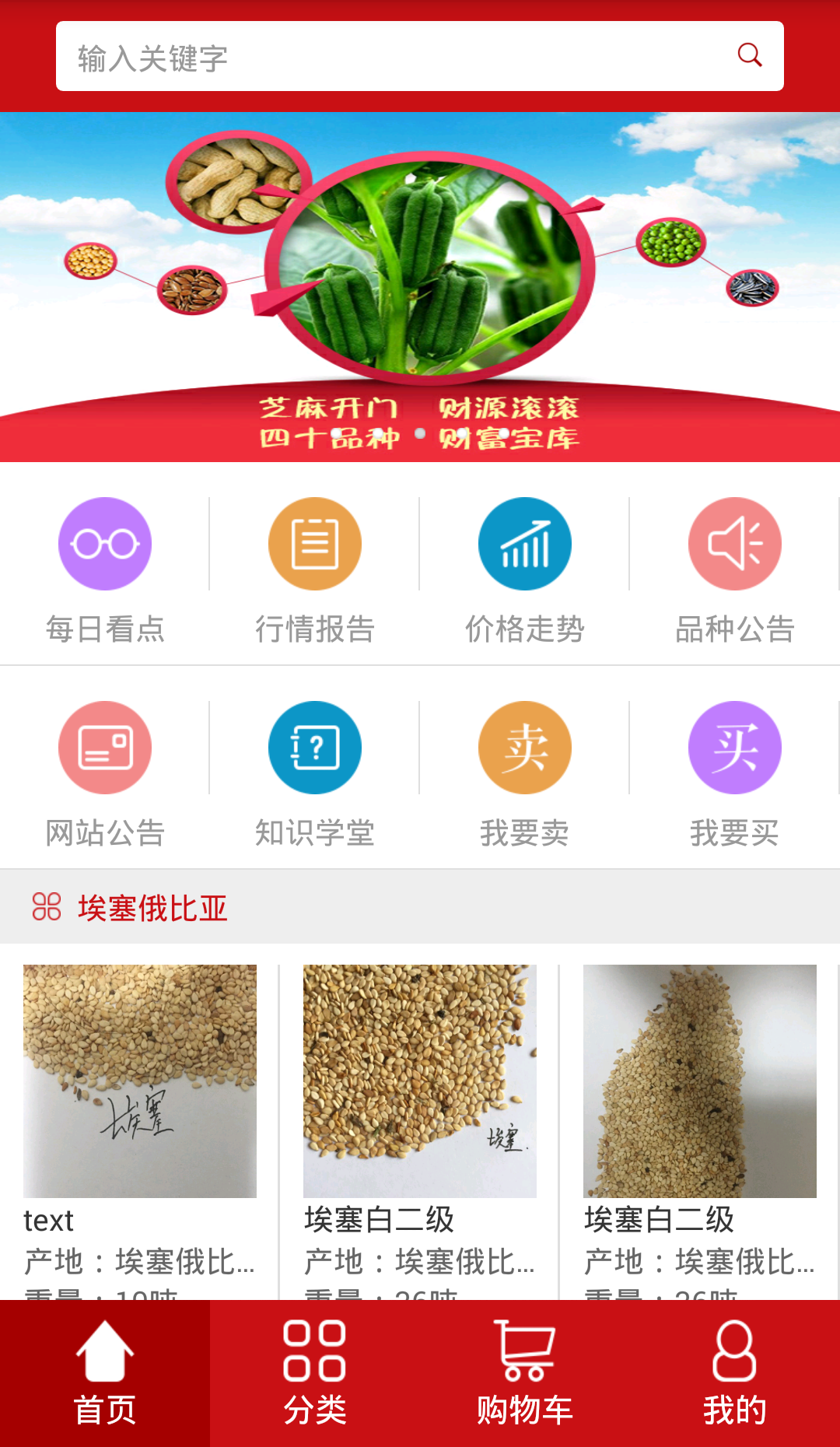Tap the clover grid icon beside 埃塞俄比亚
Screen dimensions: 840x1447
[48, 907]
